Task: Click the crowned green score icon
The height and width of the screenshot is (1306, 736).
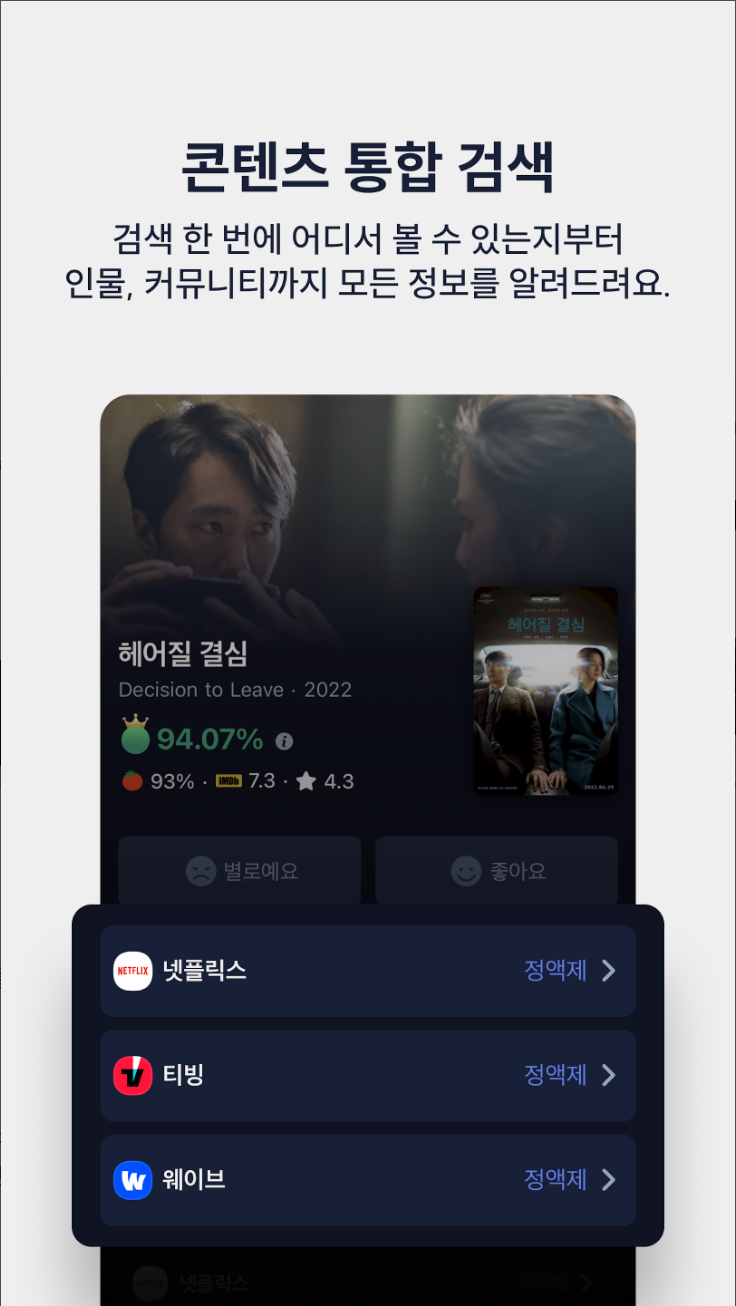Action: click(x=135, y=740)
